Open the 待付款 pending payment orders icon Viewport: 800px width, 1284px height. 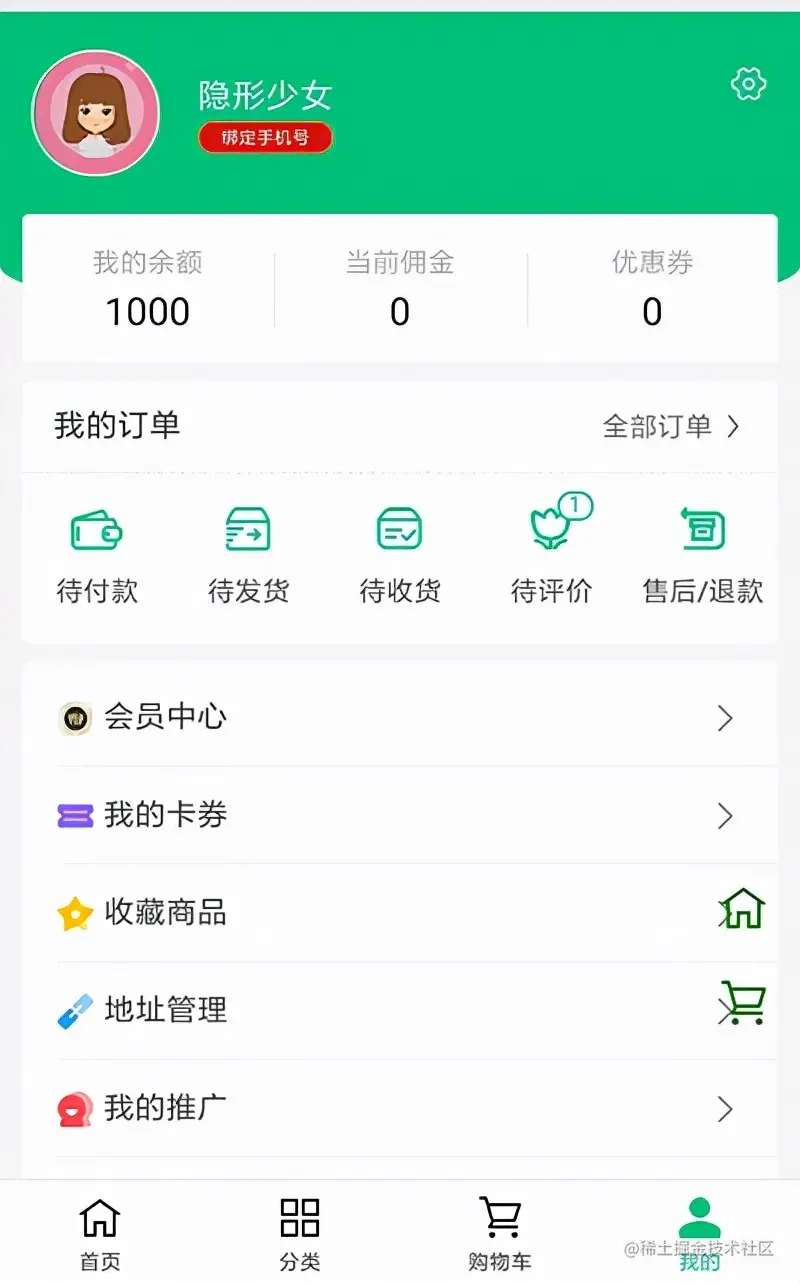tap(95, 527)
